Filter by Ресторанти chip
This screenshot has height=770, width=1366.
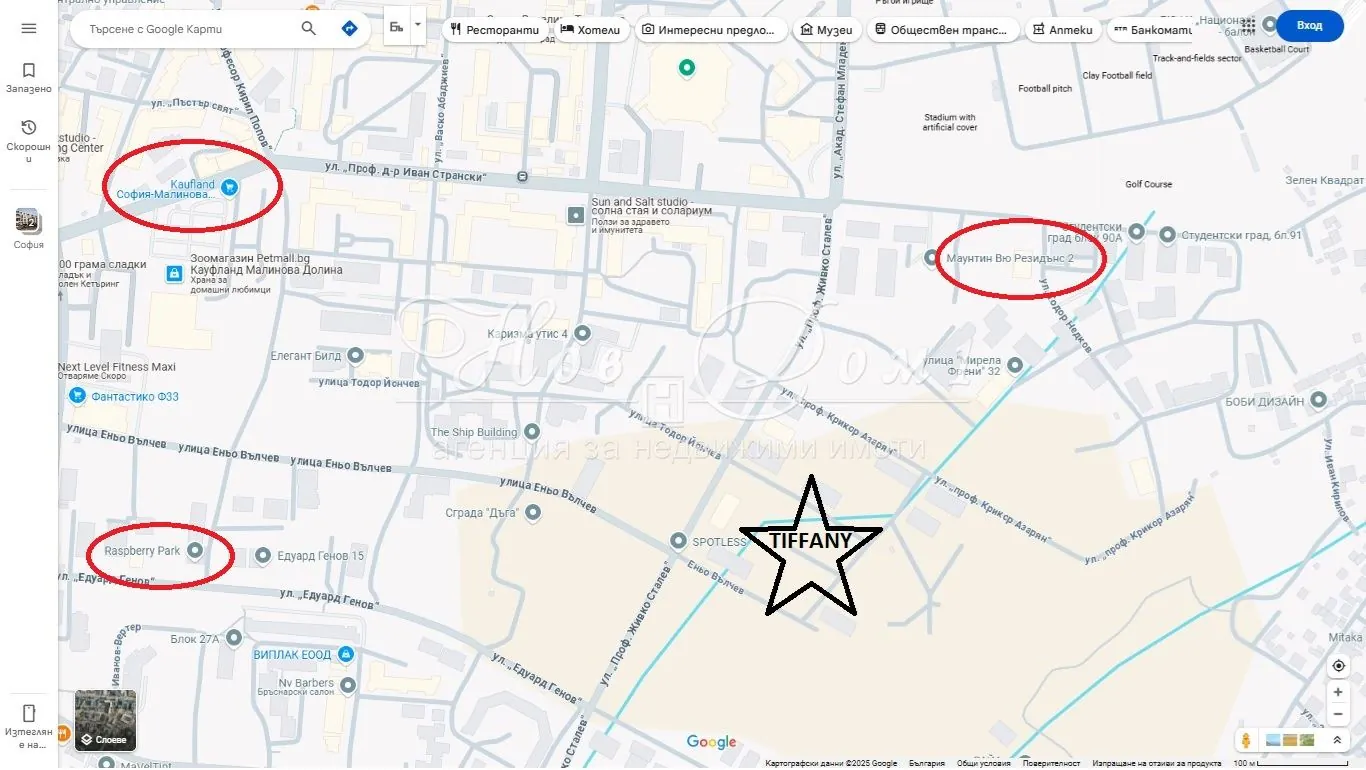click(x=494, y=30)
